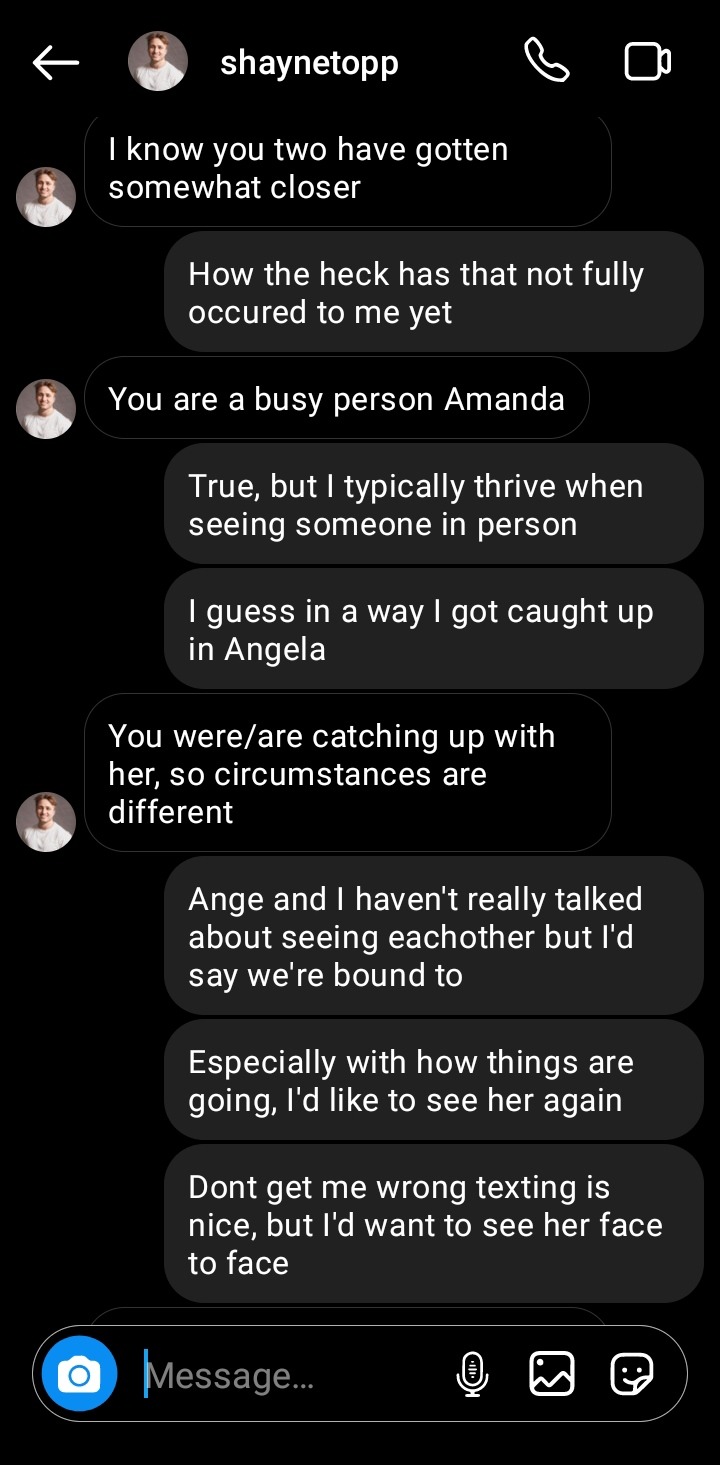720x1465 pixels.
Task: Go back to the inbox list
Action: coord(56,63)
